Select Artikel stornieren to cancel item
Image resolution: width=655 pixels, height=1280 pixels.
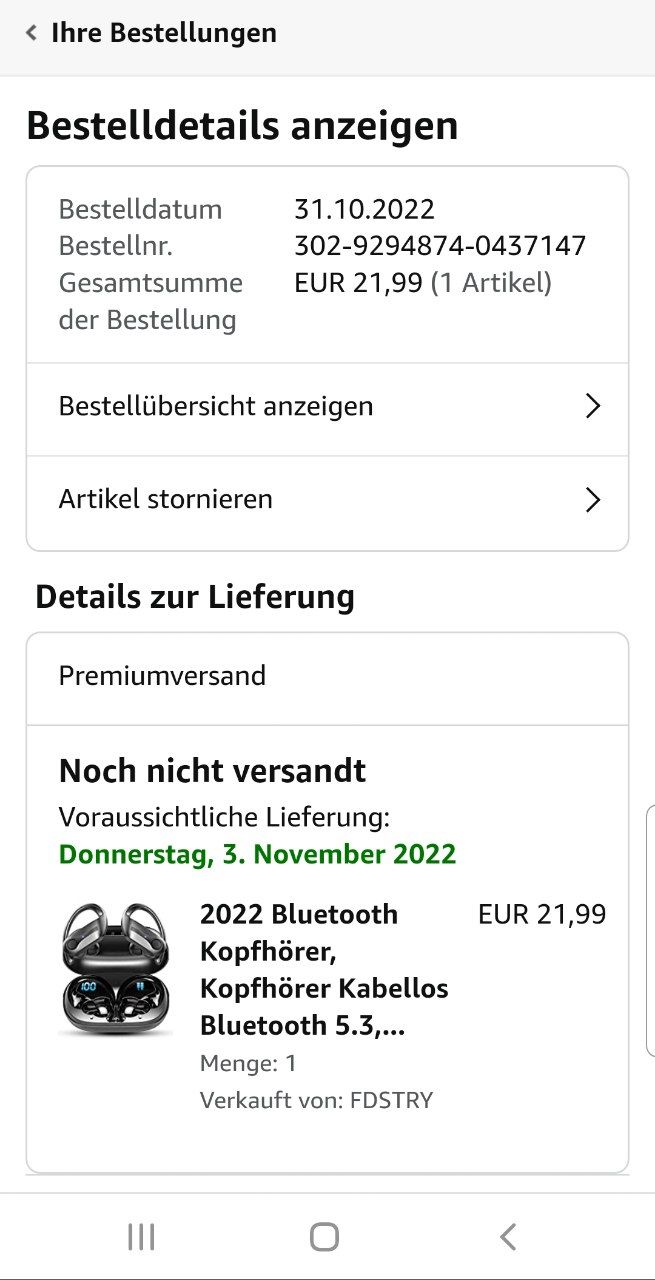[327, 499]
